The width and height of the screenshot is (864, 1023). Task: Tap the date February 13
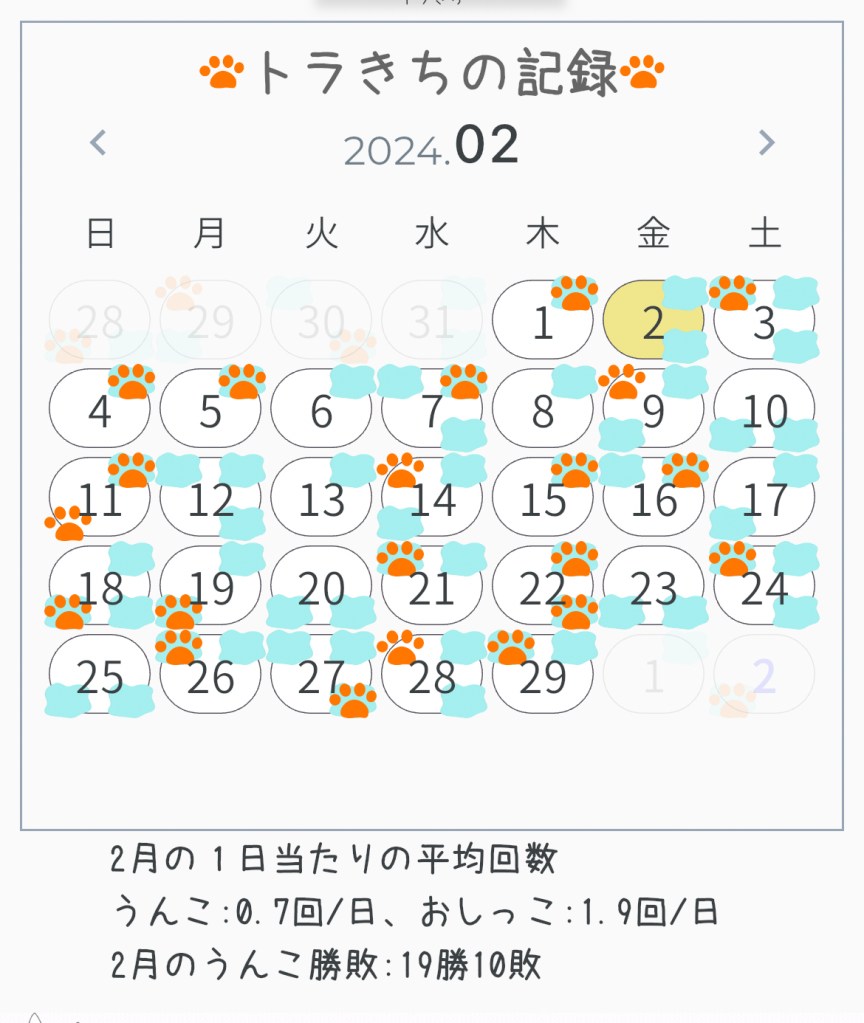pos(321,497)
